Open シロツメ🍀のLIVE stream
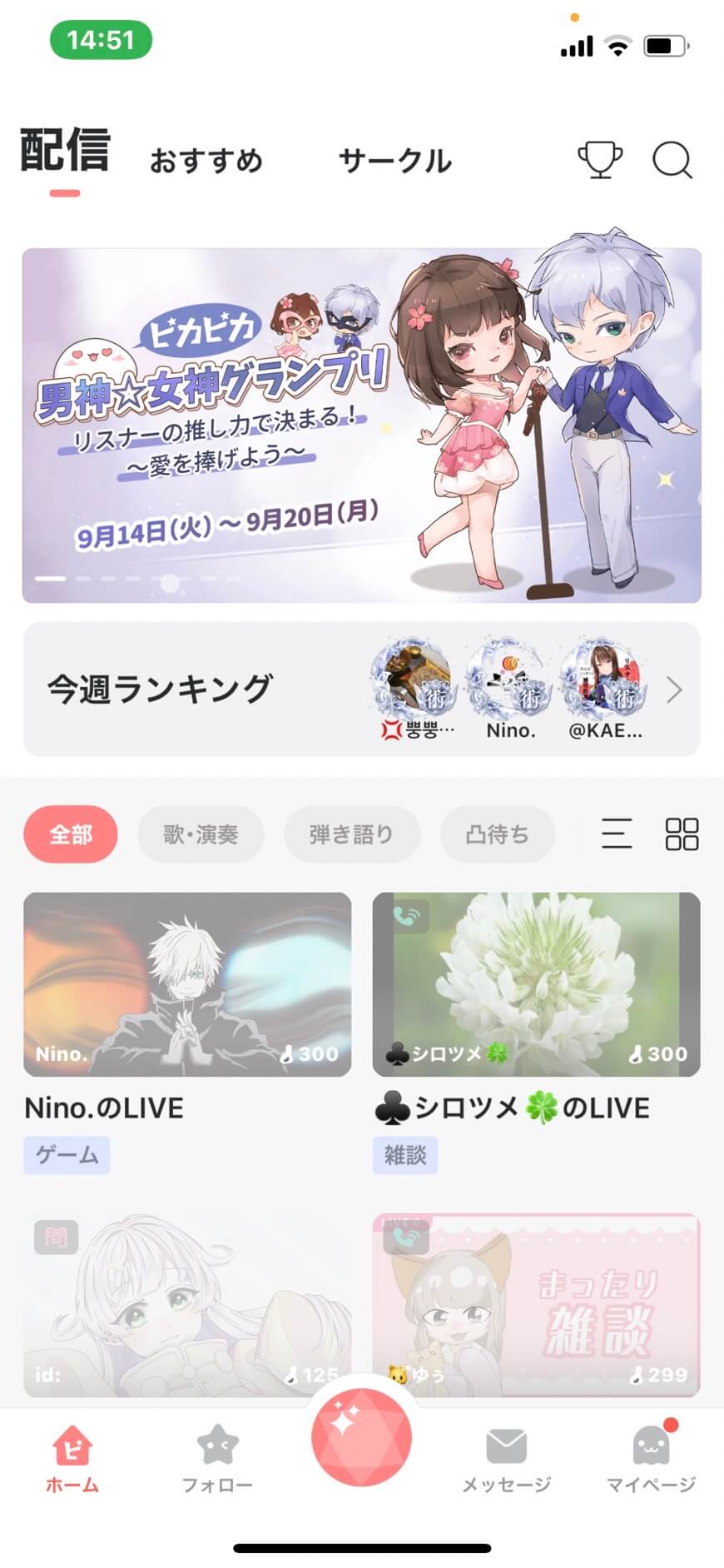The image size is (724, 1568). (x=536, y=986)
